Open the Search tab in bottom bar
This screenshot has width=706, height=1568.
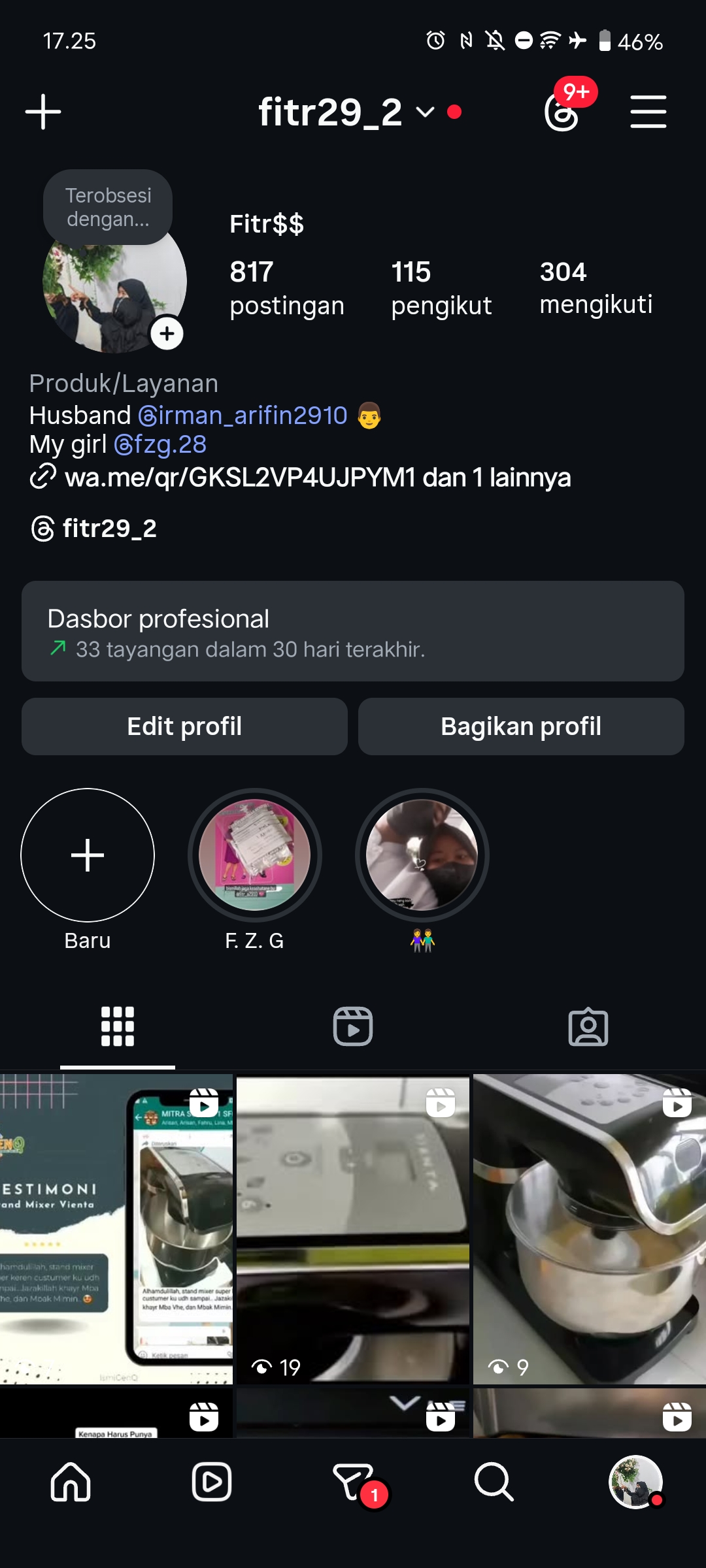(494, 1482)
